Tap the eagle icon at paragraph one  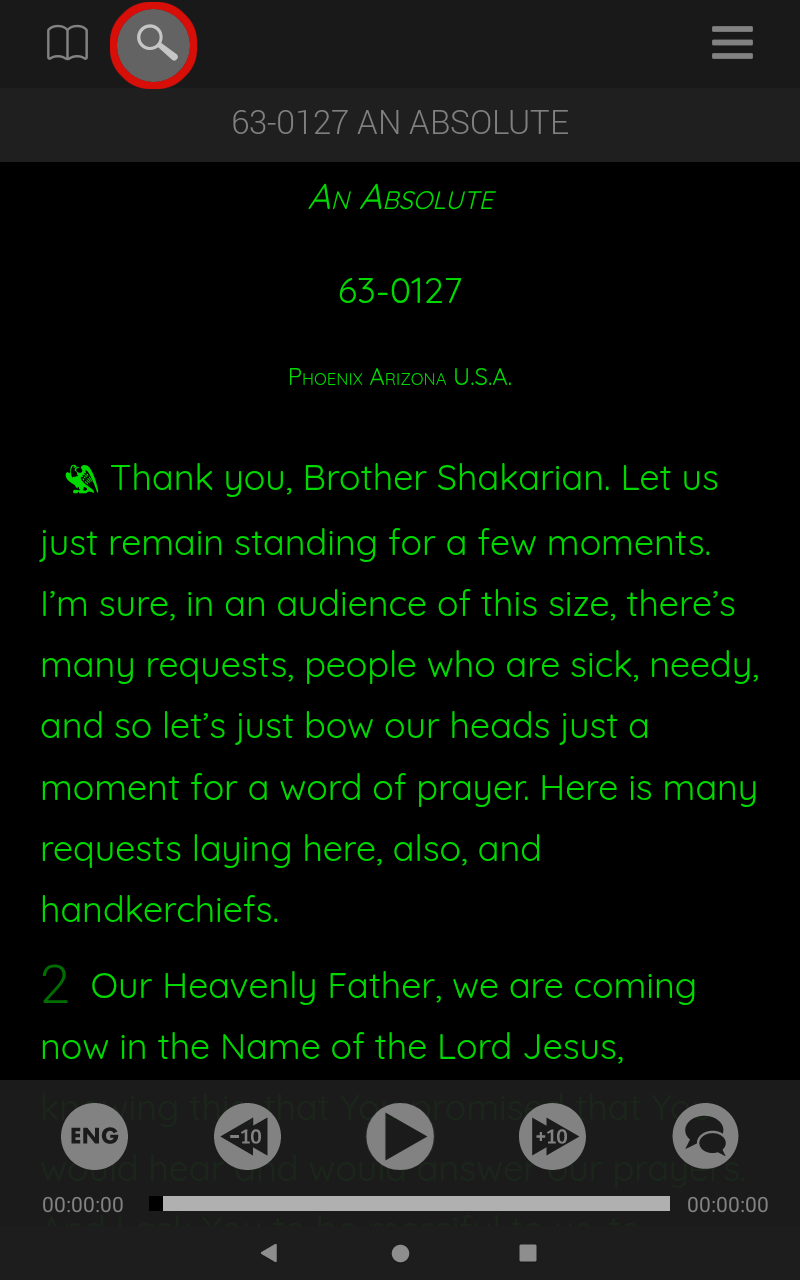click(82, 480)
